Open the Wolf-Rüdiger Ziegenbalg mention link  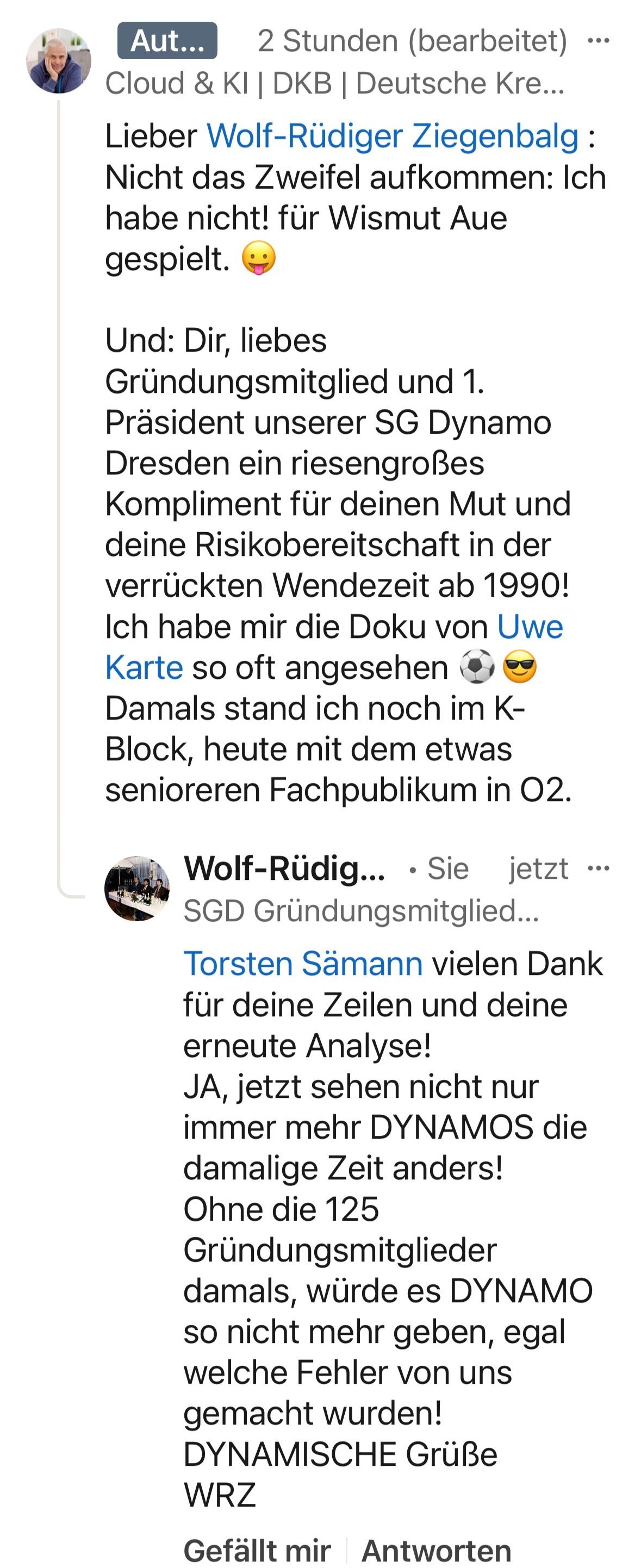click(392, 136)
